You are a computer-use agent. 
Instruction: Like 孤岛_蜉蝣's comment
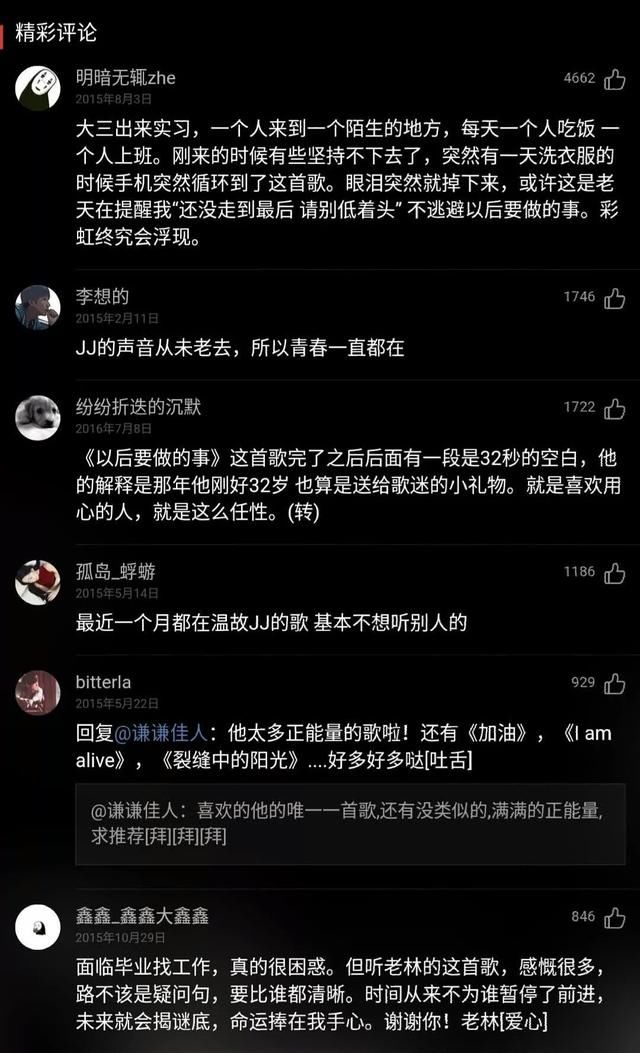(x=614, y=573)
